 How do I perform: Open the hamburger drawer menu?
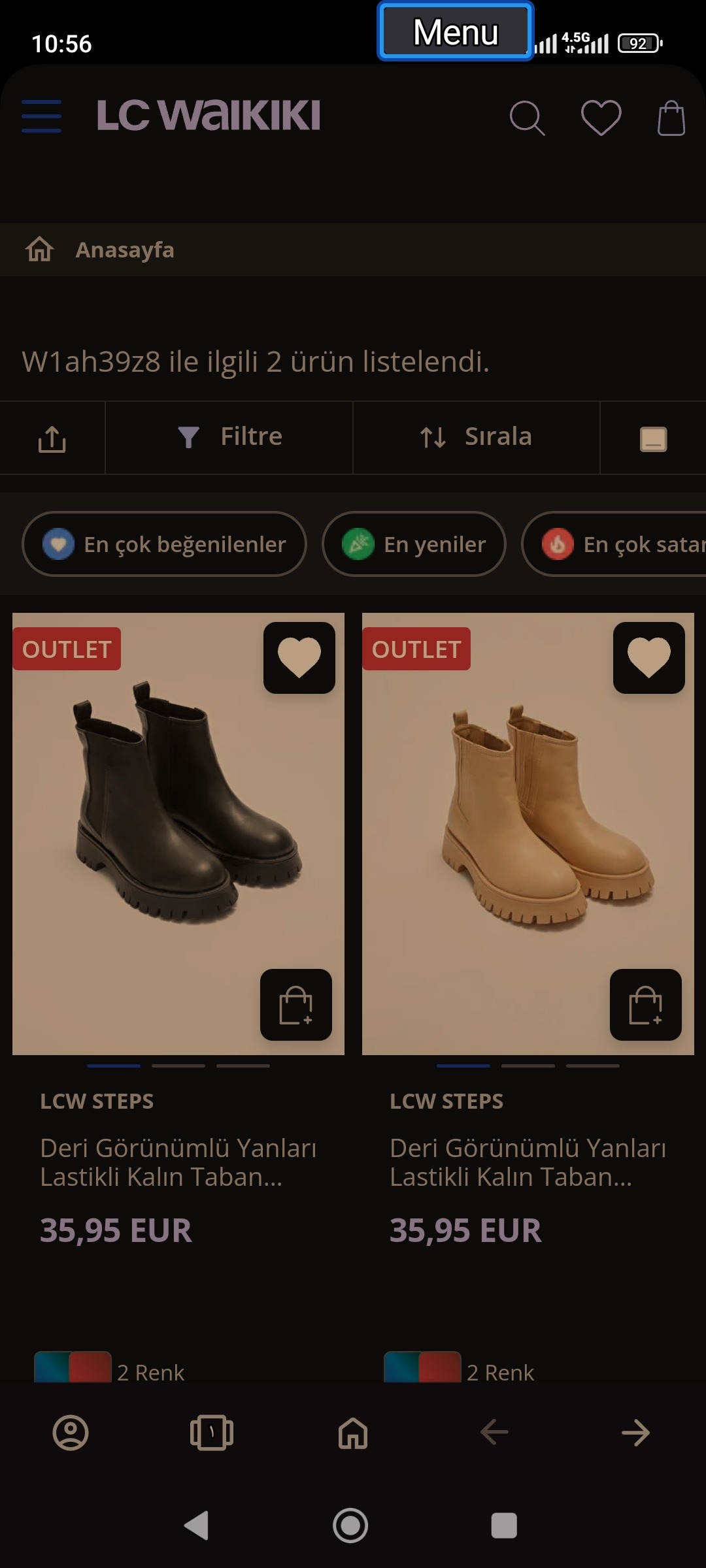41,116
